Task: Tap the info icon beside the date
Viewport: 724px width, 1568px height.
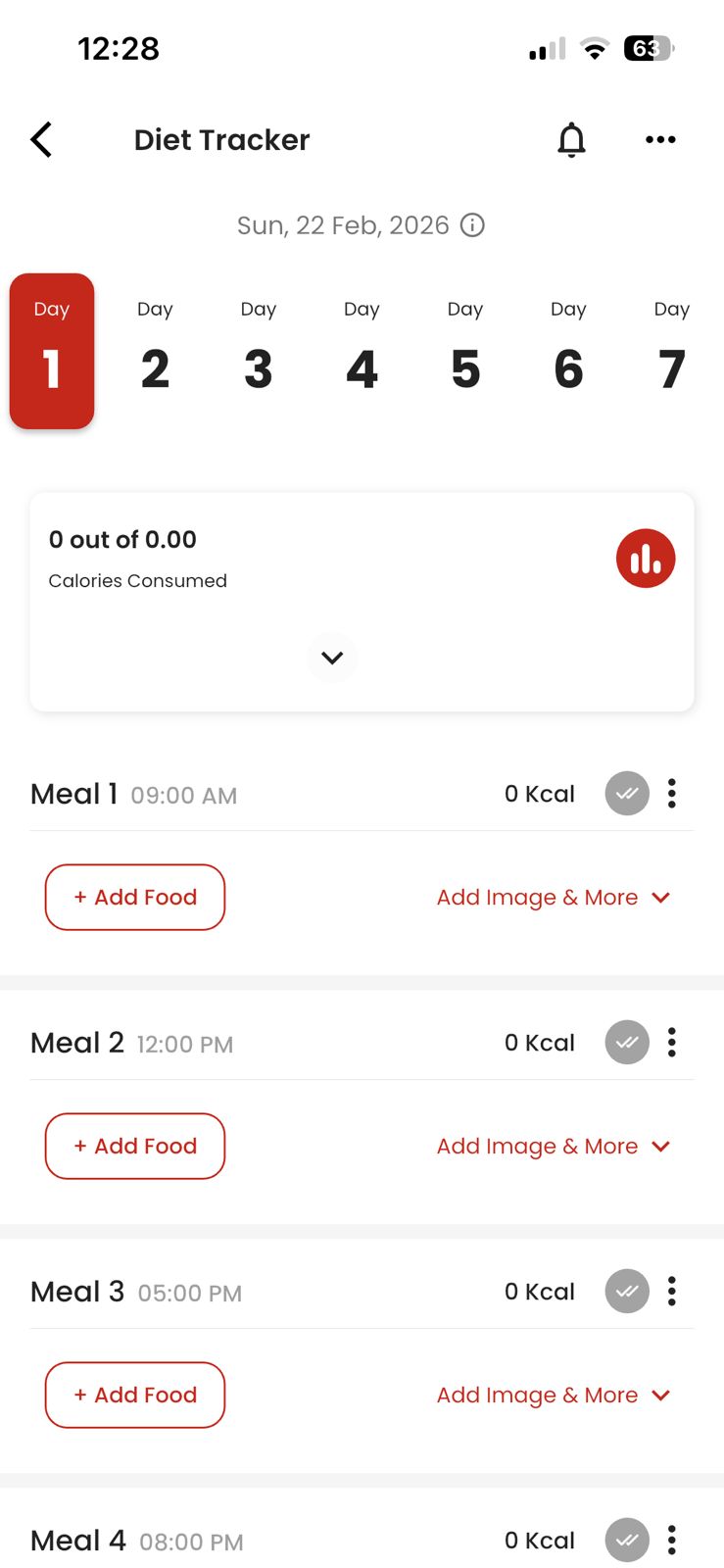Action: (x=473, y=225)
